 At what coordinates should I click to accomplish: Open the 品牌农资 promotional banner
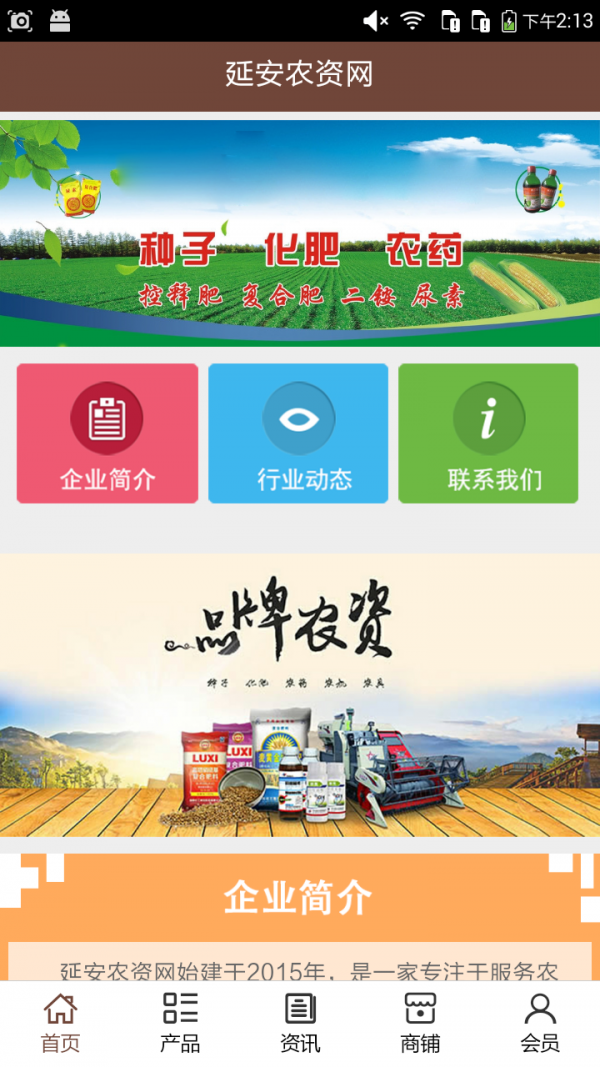tap(300, 695)
